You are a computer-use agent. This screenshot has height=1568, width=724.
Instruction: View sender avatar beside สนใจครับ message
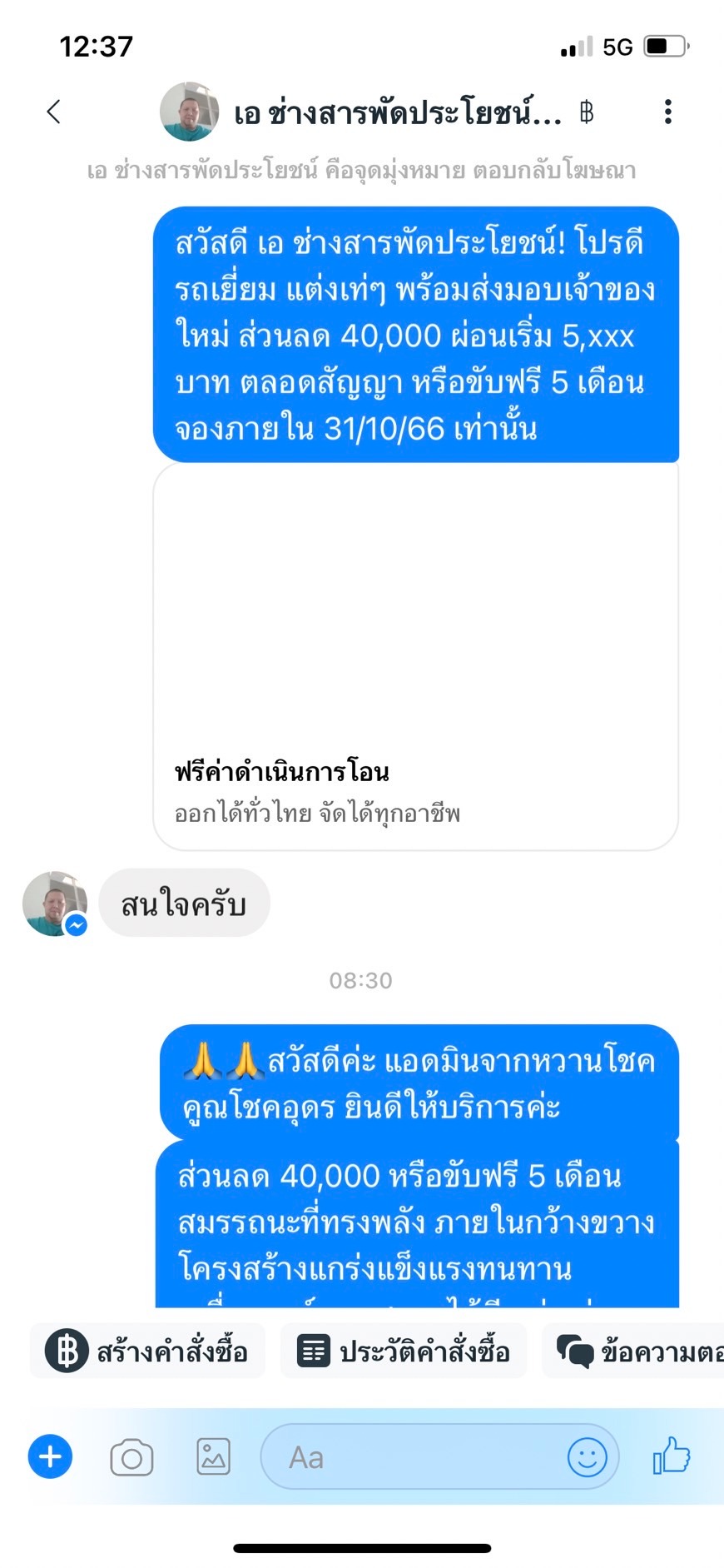(x=55, y=903)
